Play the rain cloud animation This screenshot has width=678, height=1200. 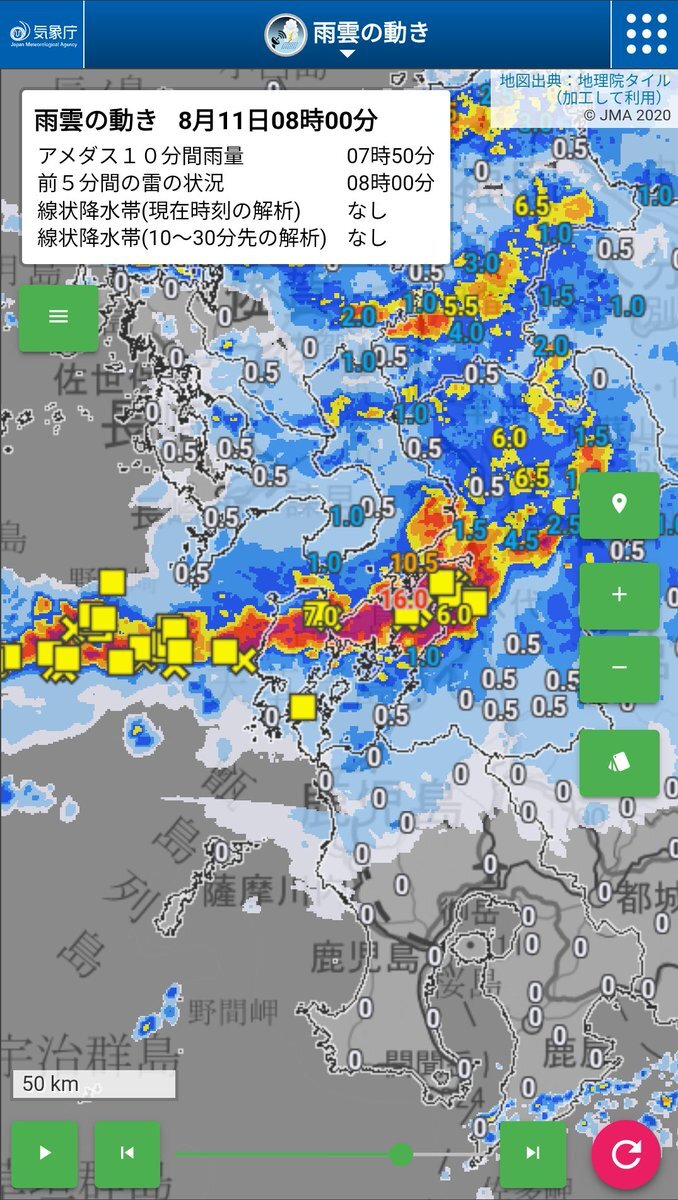click(x=44, y=1153)
